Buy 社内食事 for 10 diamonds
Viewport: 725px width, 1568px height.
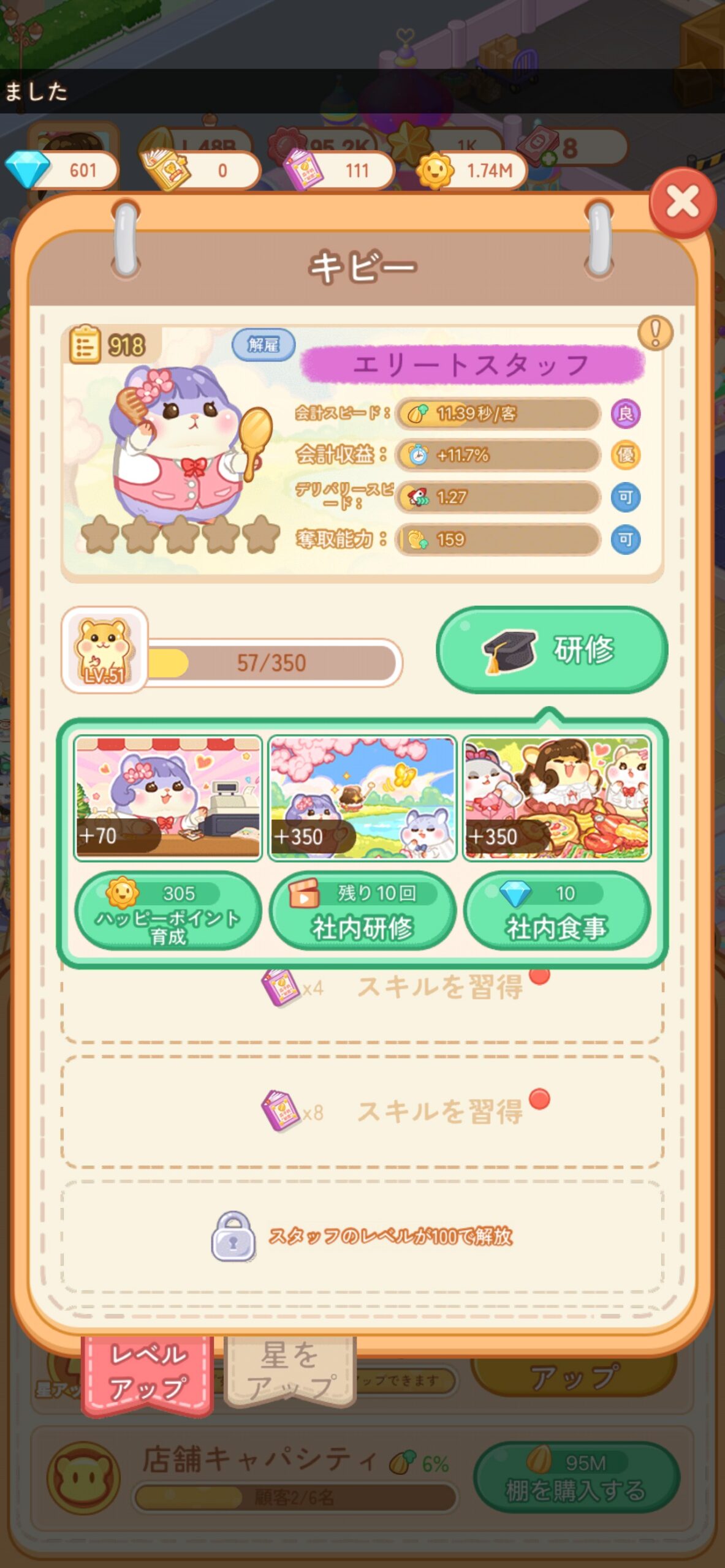(x=556, y=911)
